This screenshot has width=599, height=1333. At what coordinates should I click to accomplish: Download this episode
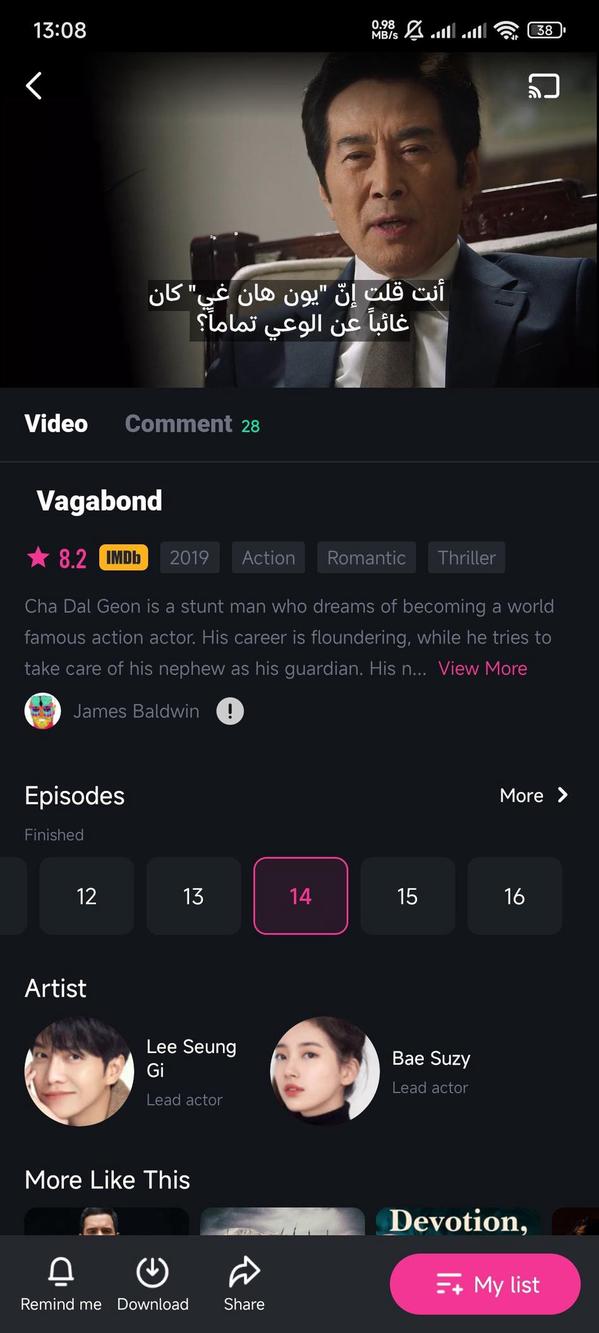tap(153, 1285)
